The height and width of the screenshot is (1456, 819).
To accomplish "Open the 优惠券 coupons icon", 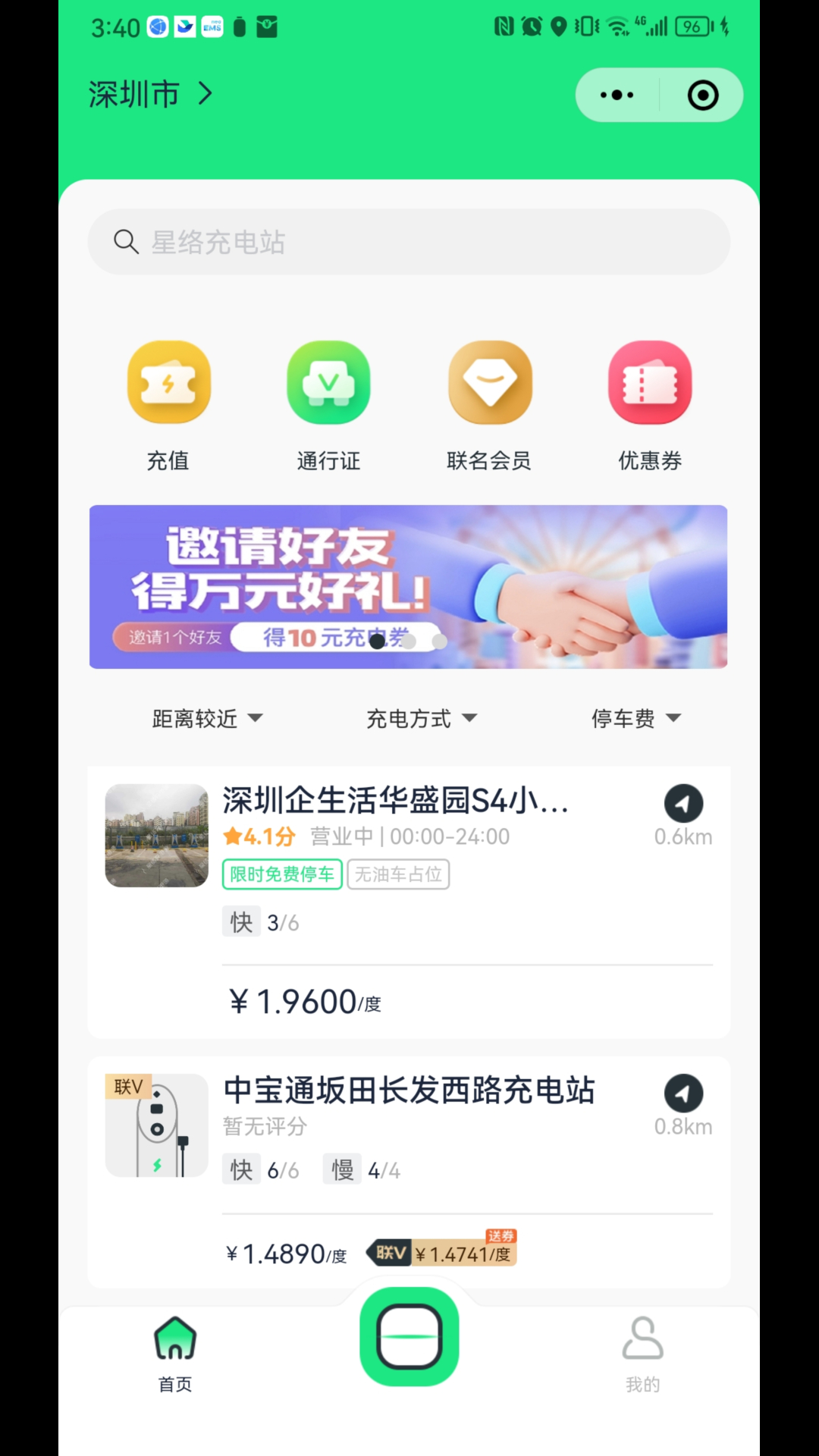I will (x=650, y=381).
